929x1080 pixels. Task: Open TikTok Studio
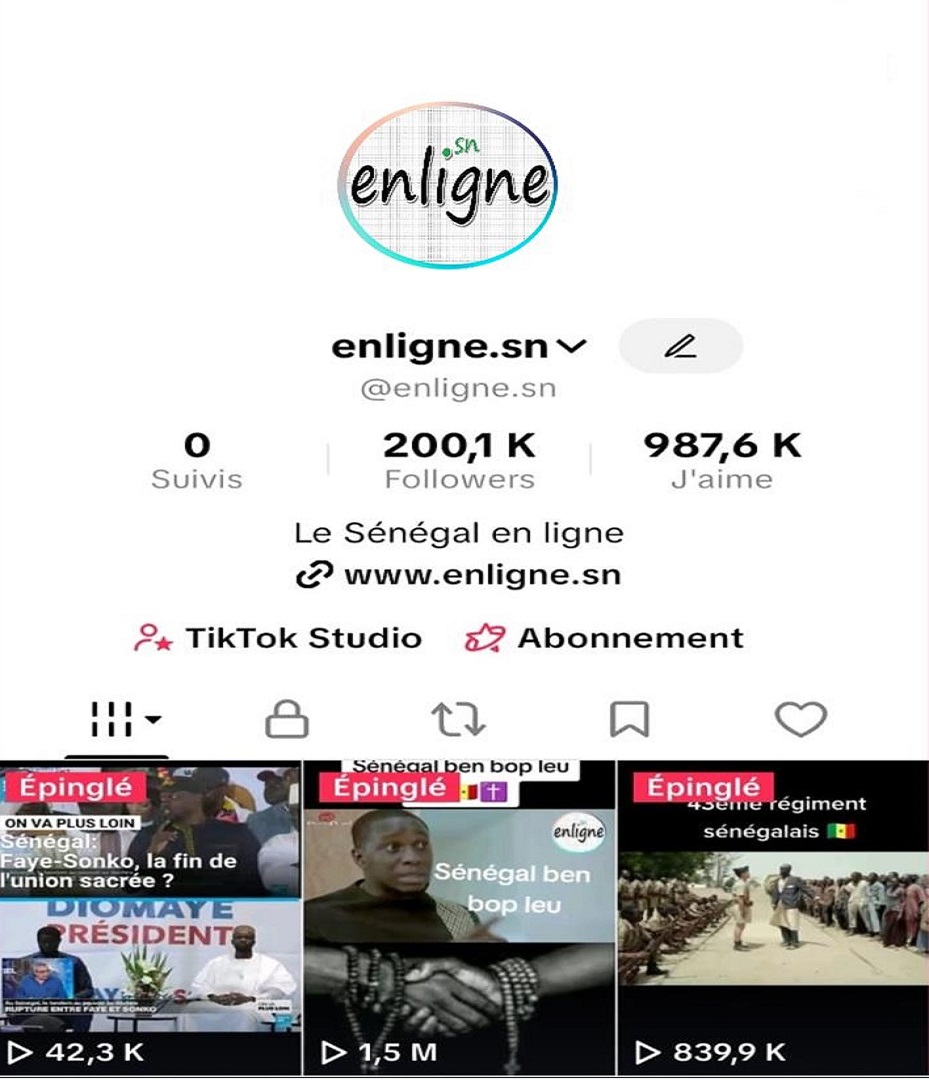click(x=278, y=638)
